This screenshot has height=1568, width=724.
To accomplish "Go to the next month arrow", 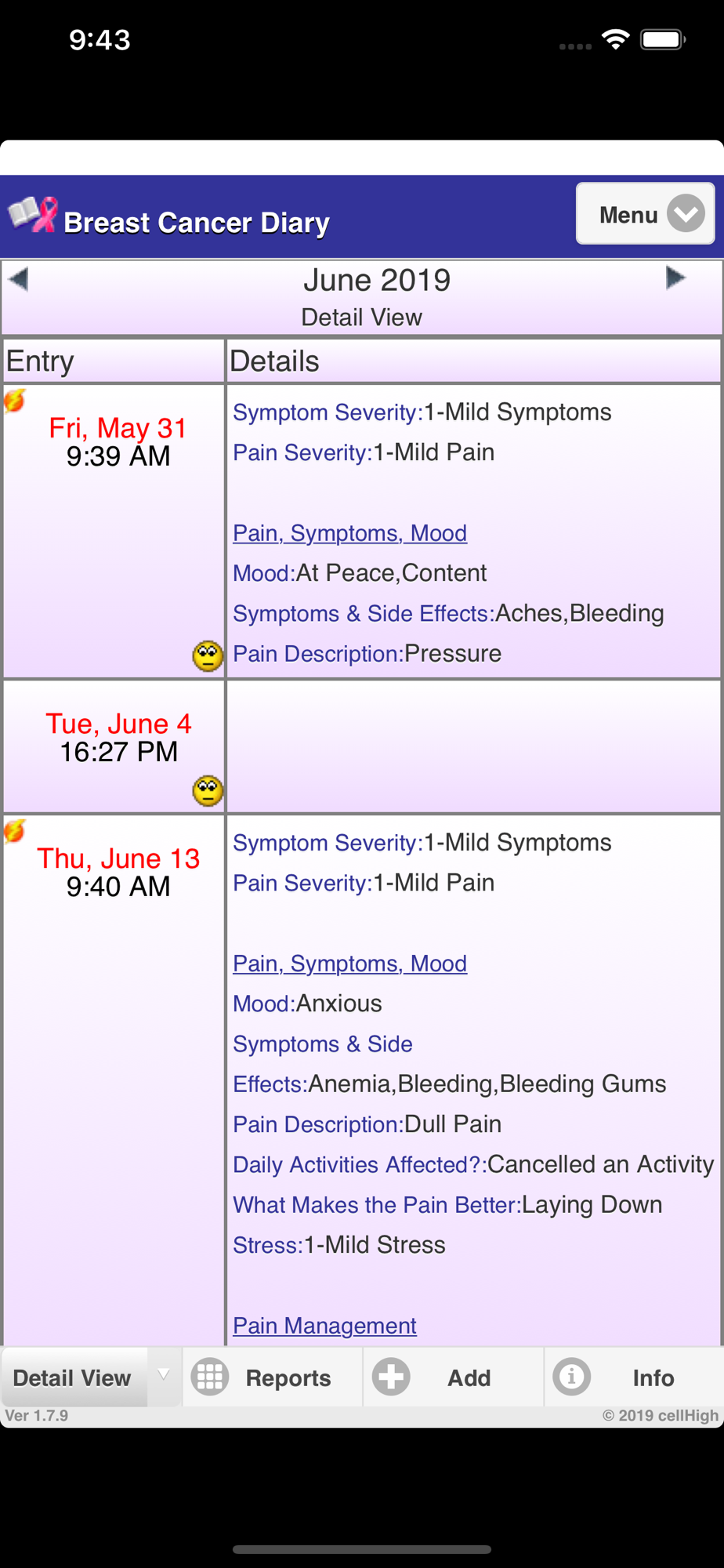I will pos(675,278).
